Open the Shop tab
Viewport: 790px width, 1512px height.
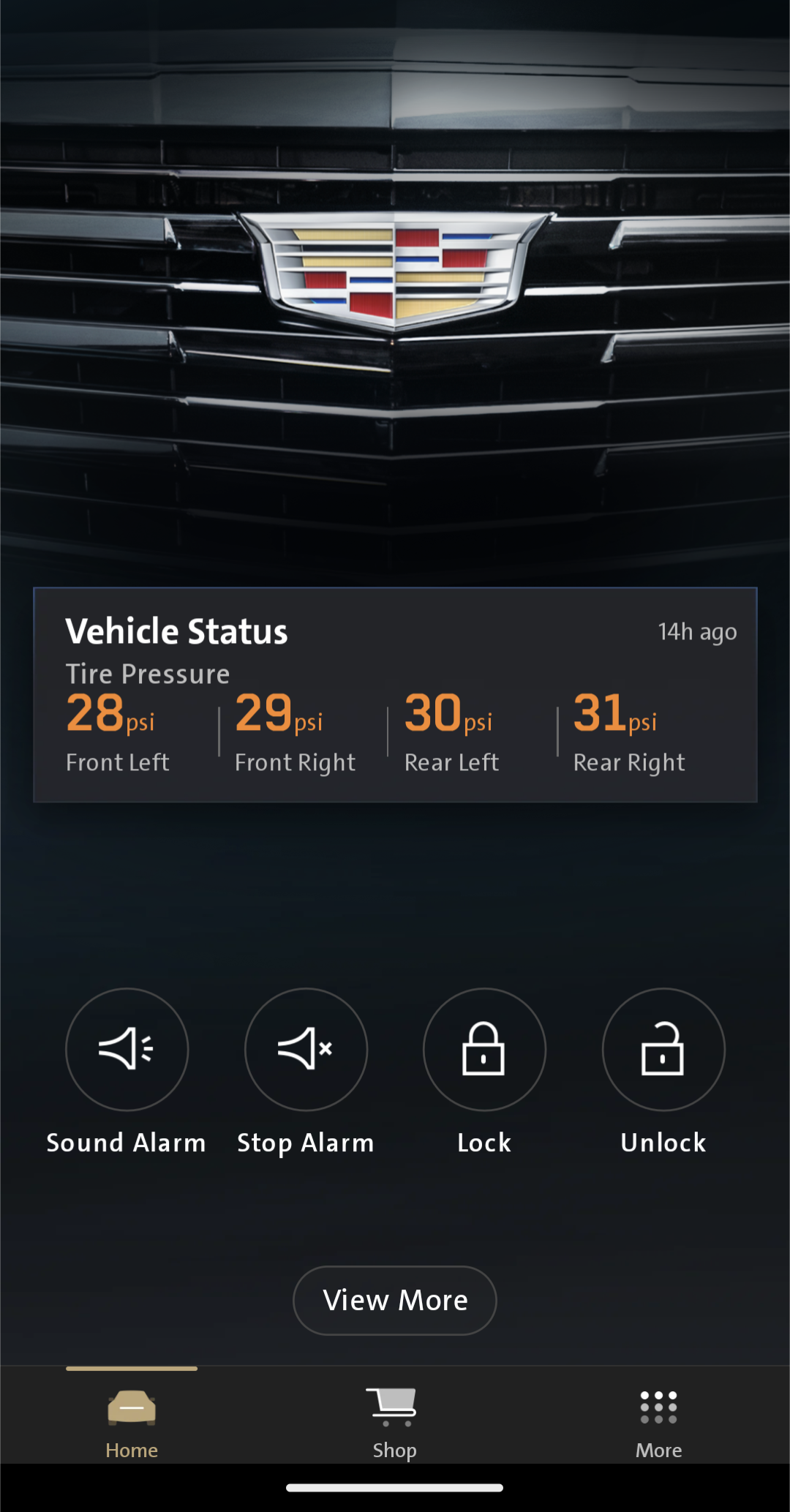(394, 1421)
